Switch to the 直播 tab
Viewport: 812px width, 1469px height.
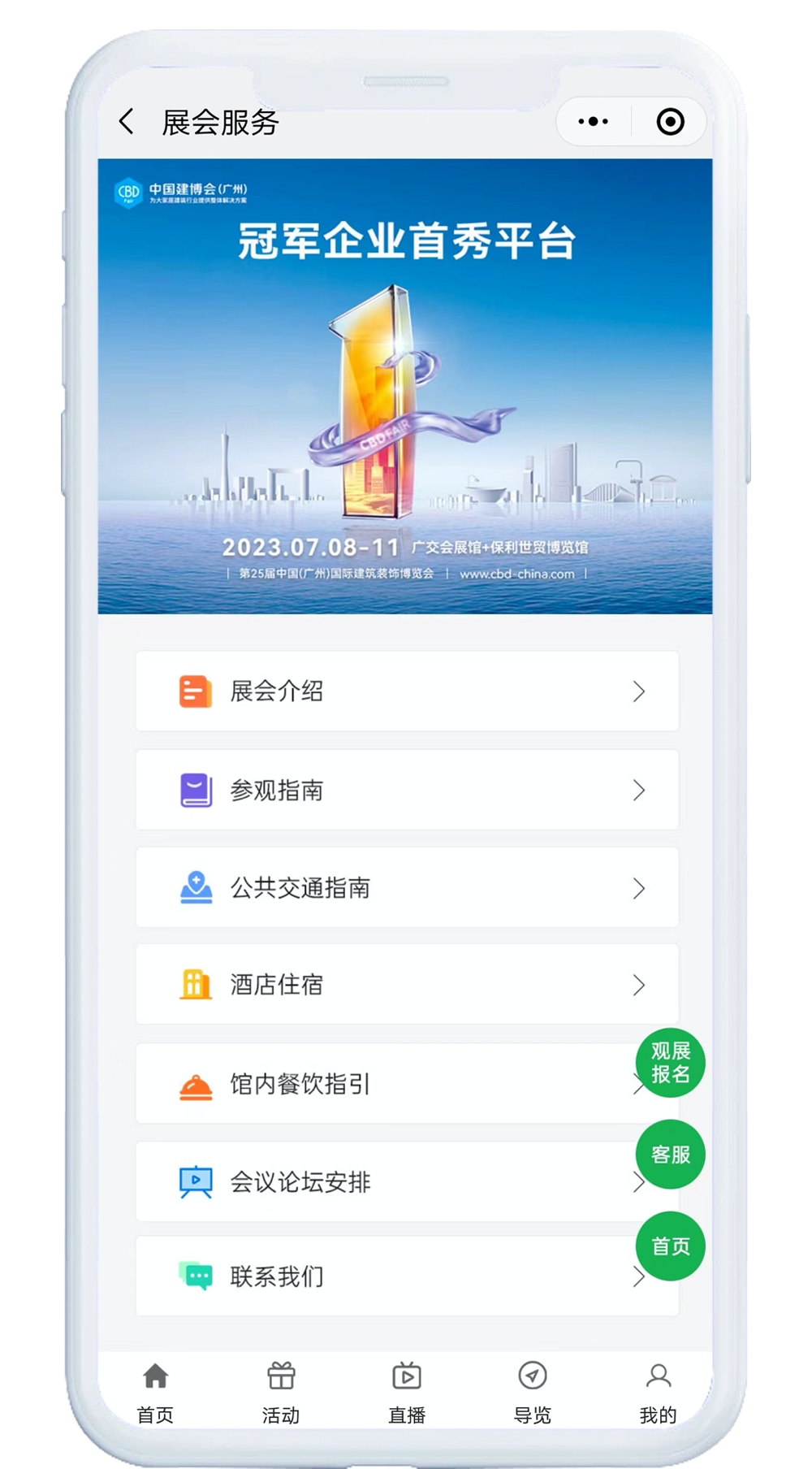point(407,1393)
